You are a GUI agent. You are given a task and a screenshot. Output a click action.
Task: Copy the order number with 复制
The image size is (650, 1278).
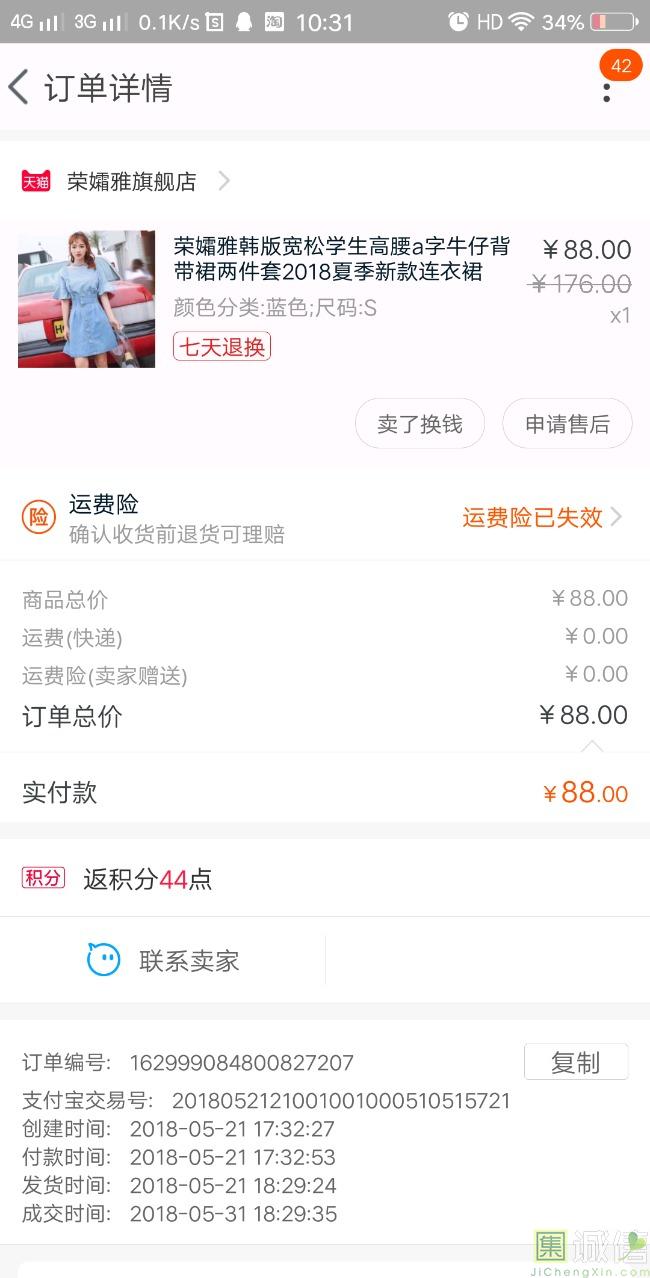[576, 1062]
